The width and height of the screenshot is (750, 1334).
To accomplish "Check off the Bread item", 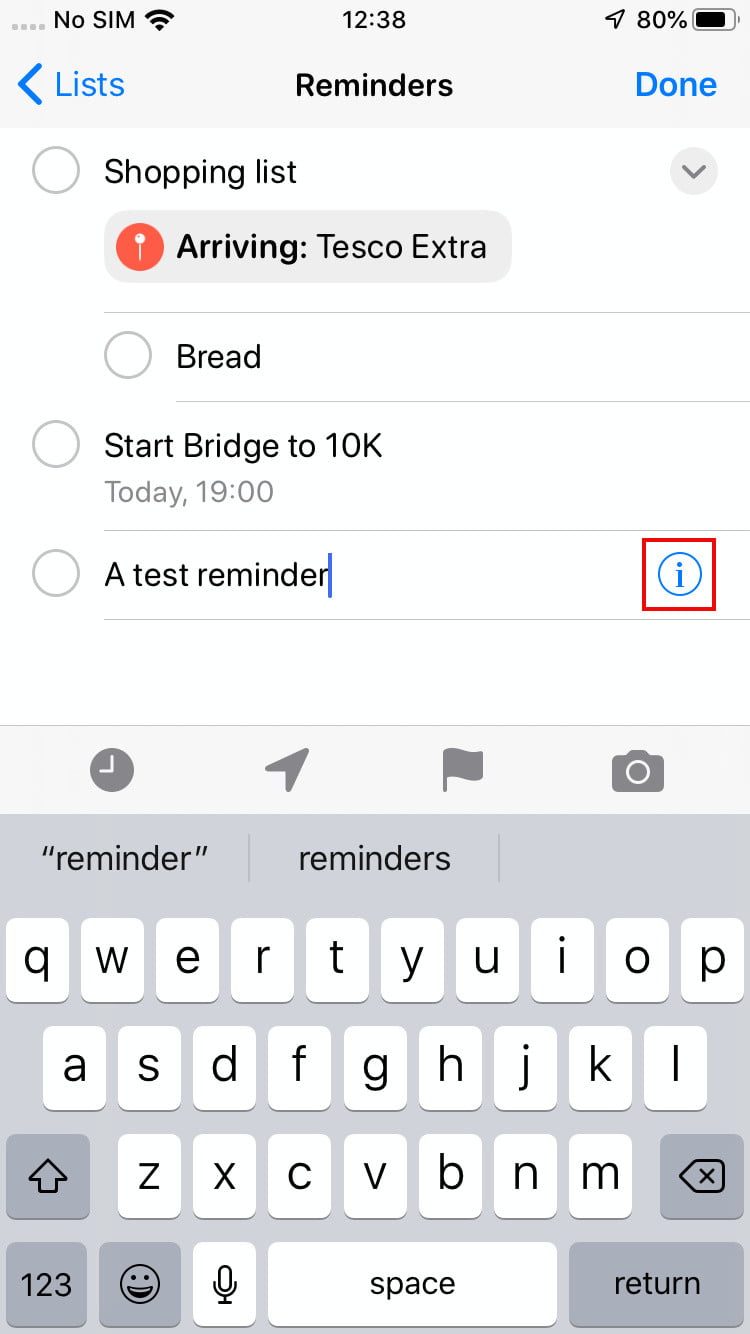I will [x=128, y=356].
